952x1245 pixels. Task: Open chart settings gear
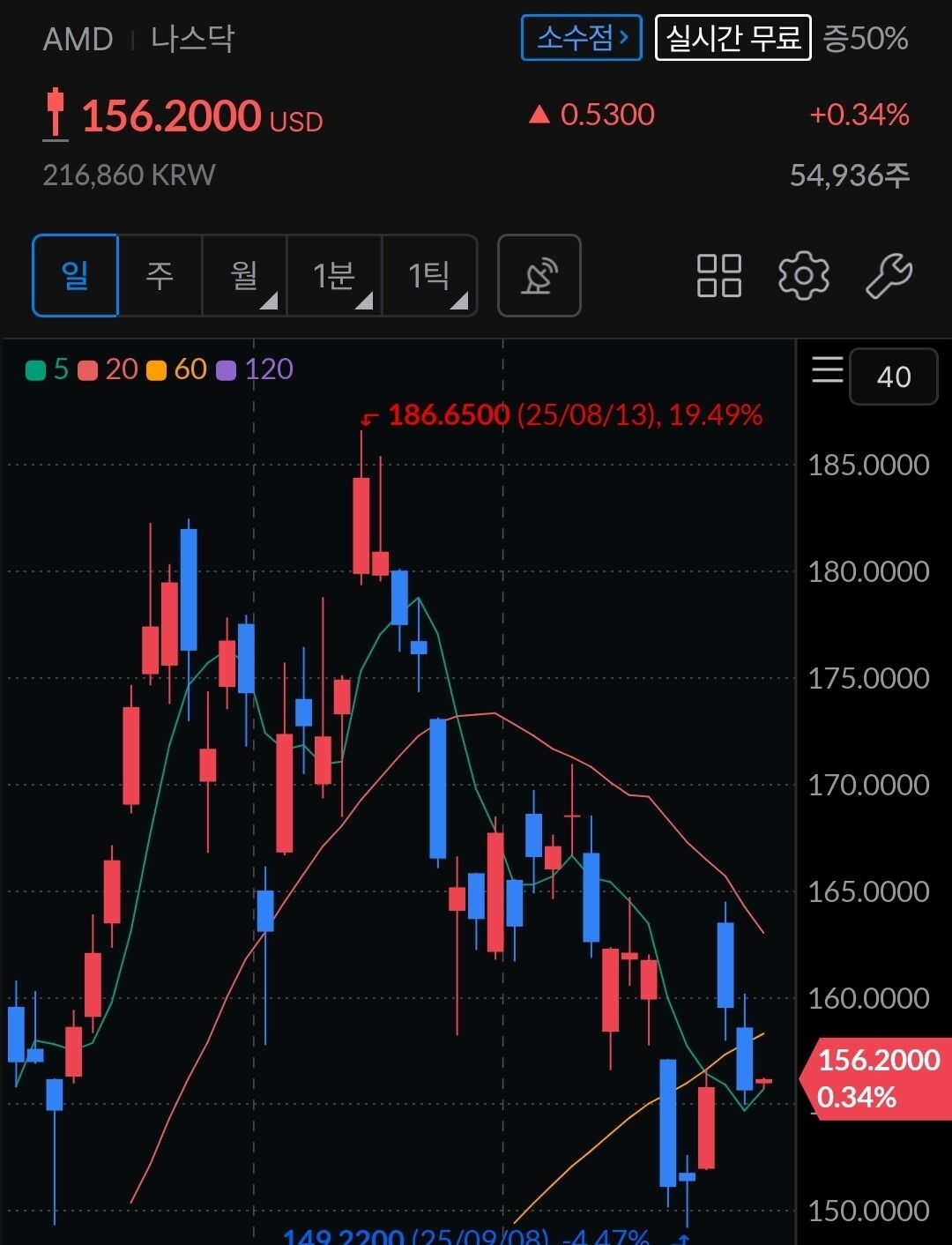tap(803, 275)
